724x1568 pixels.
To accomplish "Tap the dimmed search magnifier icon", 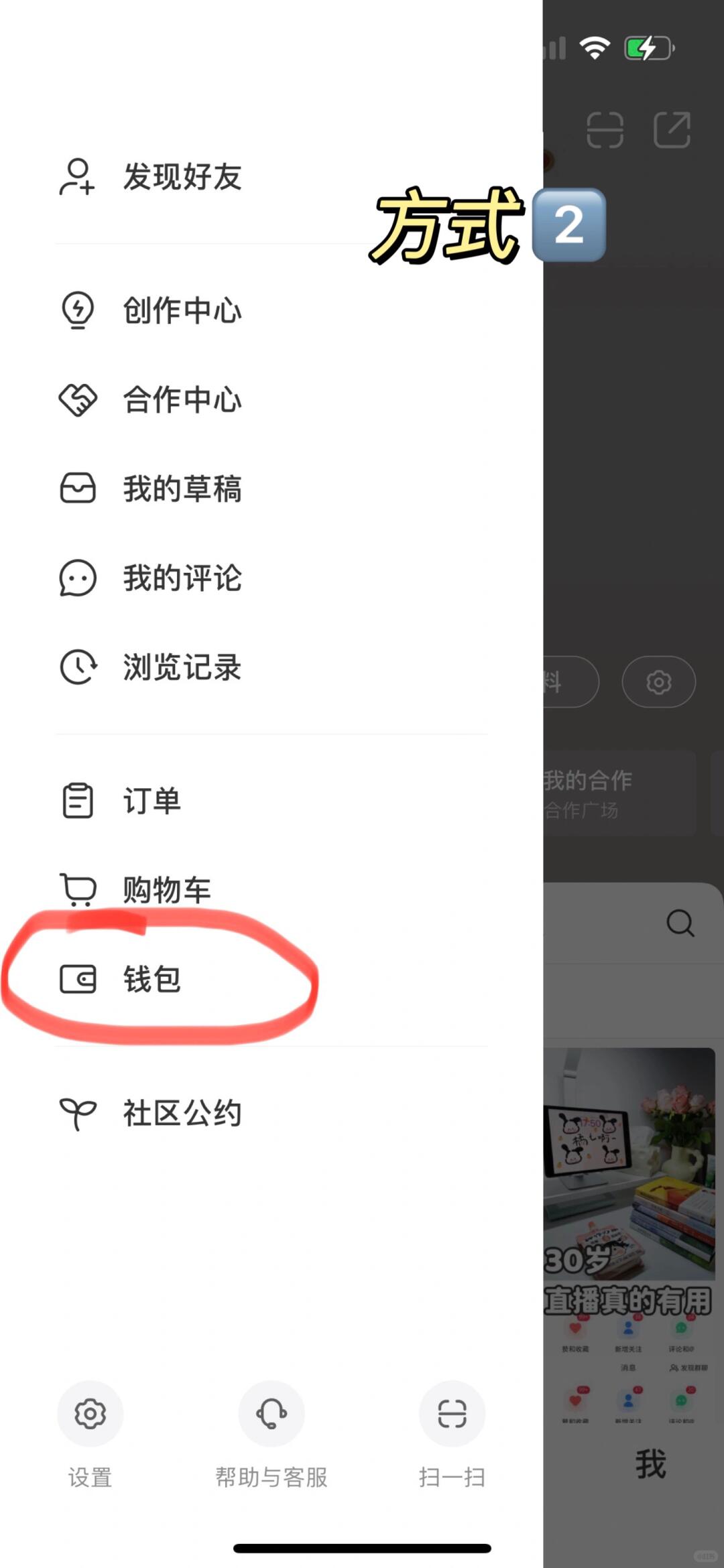I will [x=680, y=923].
